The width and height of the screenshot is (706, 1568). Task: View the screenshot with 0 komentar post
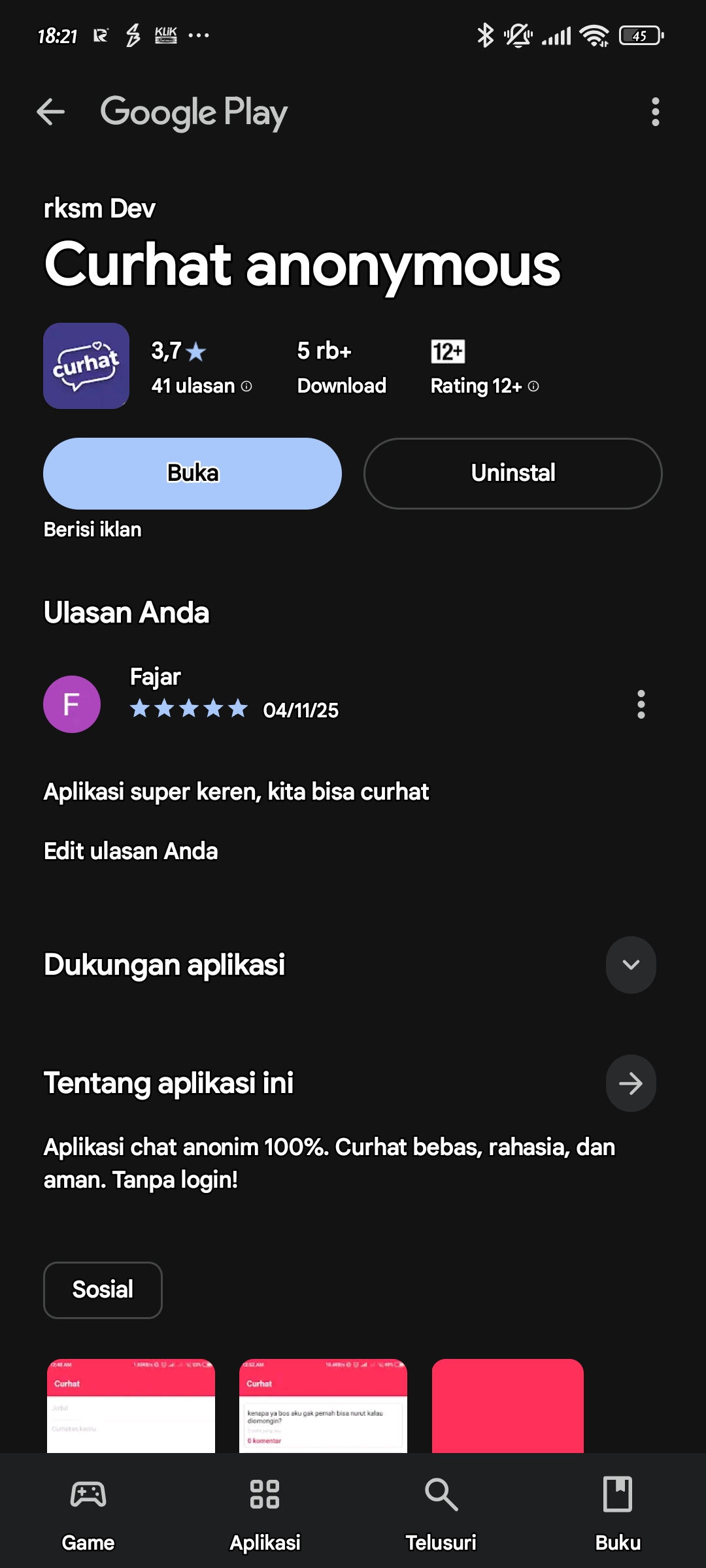point(323,1406)
